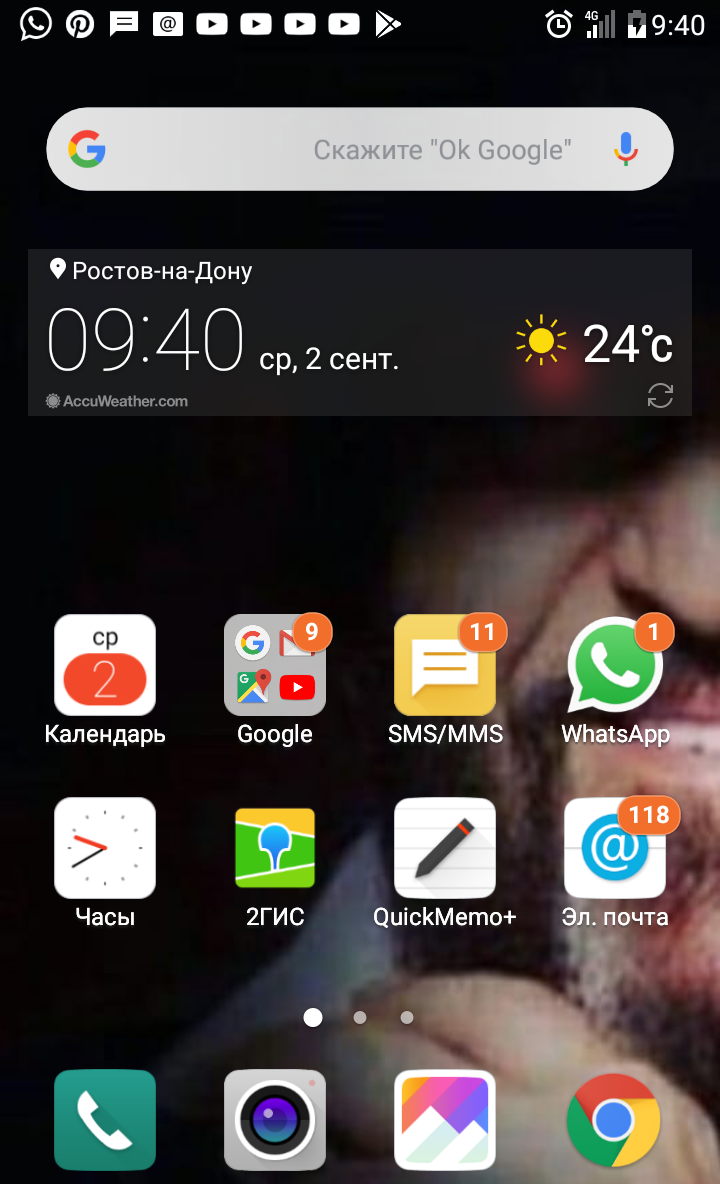Start voice search with the microphone
Image resolution: width=720 pixels, height=1184 pixels.
[x=625, y=150]
